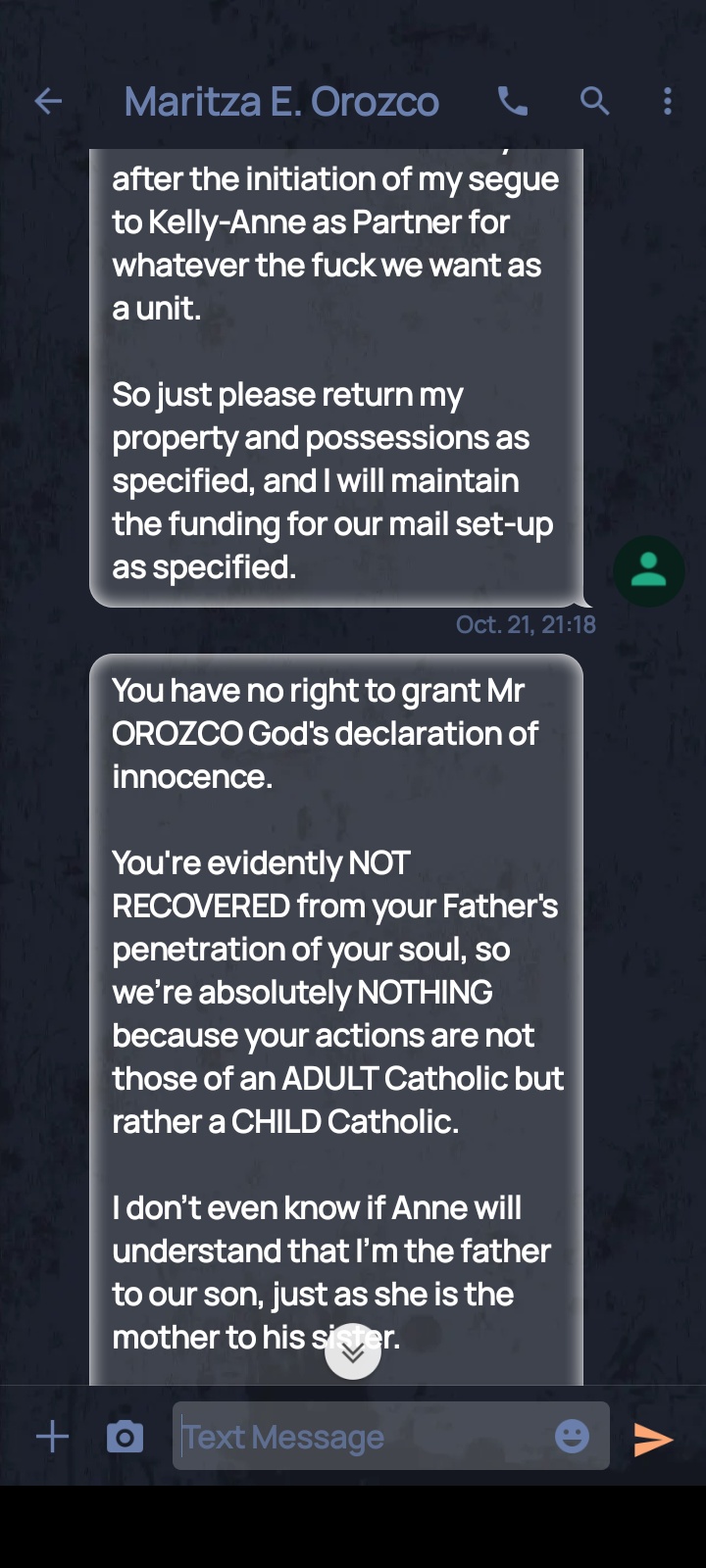Open the emoji picker

tap(573, 1436)
